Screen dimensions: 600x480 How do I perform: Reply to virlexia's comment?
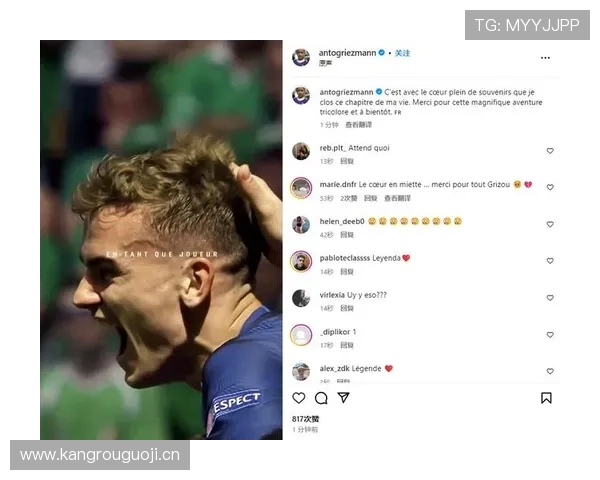point(347,308)
